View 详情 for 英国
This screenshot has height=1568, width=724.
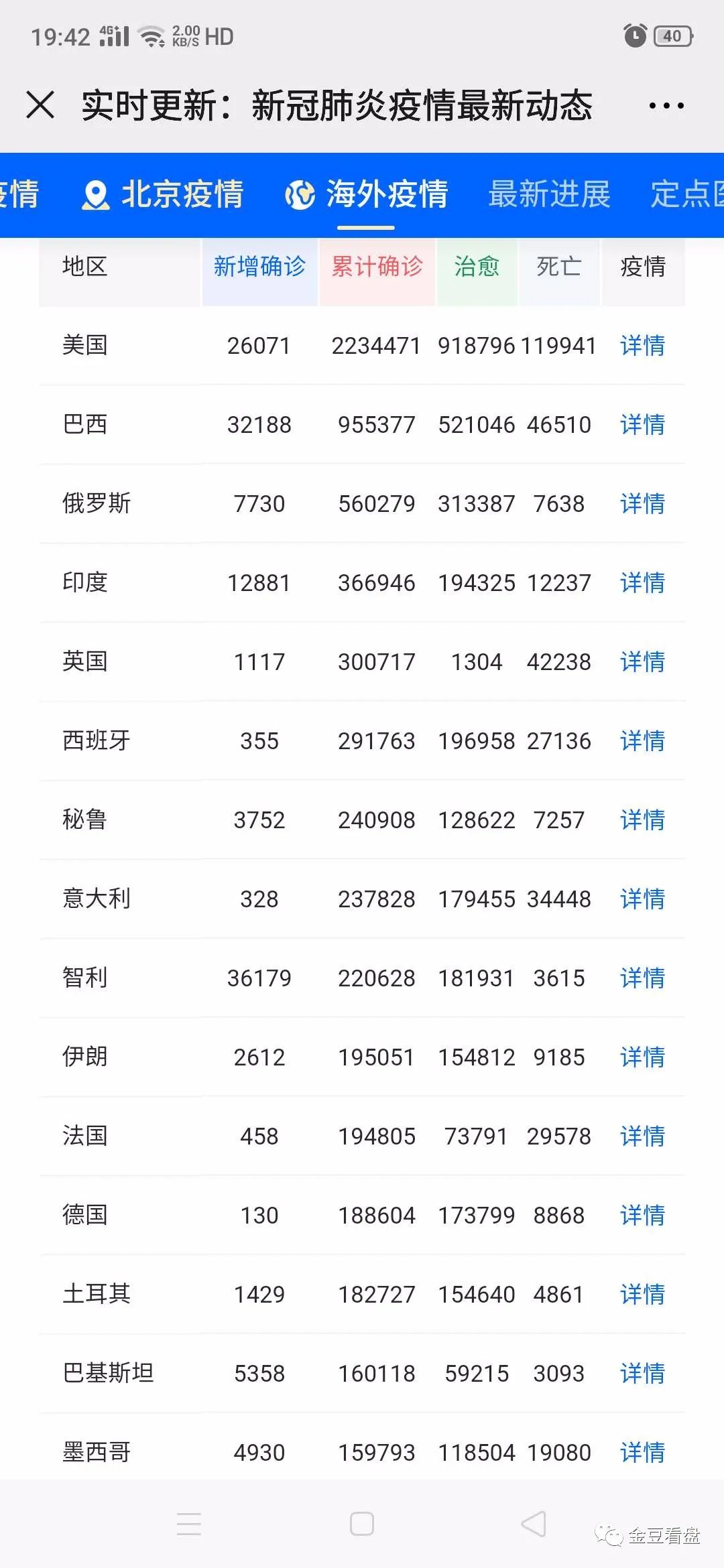pyautogui.click(x=642, y=662)
